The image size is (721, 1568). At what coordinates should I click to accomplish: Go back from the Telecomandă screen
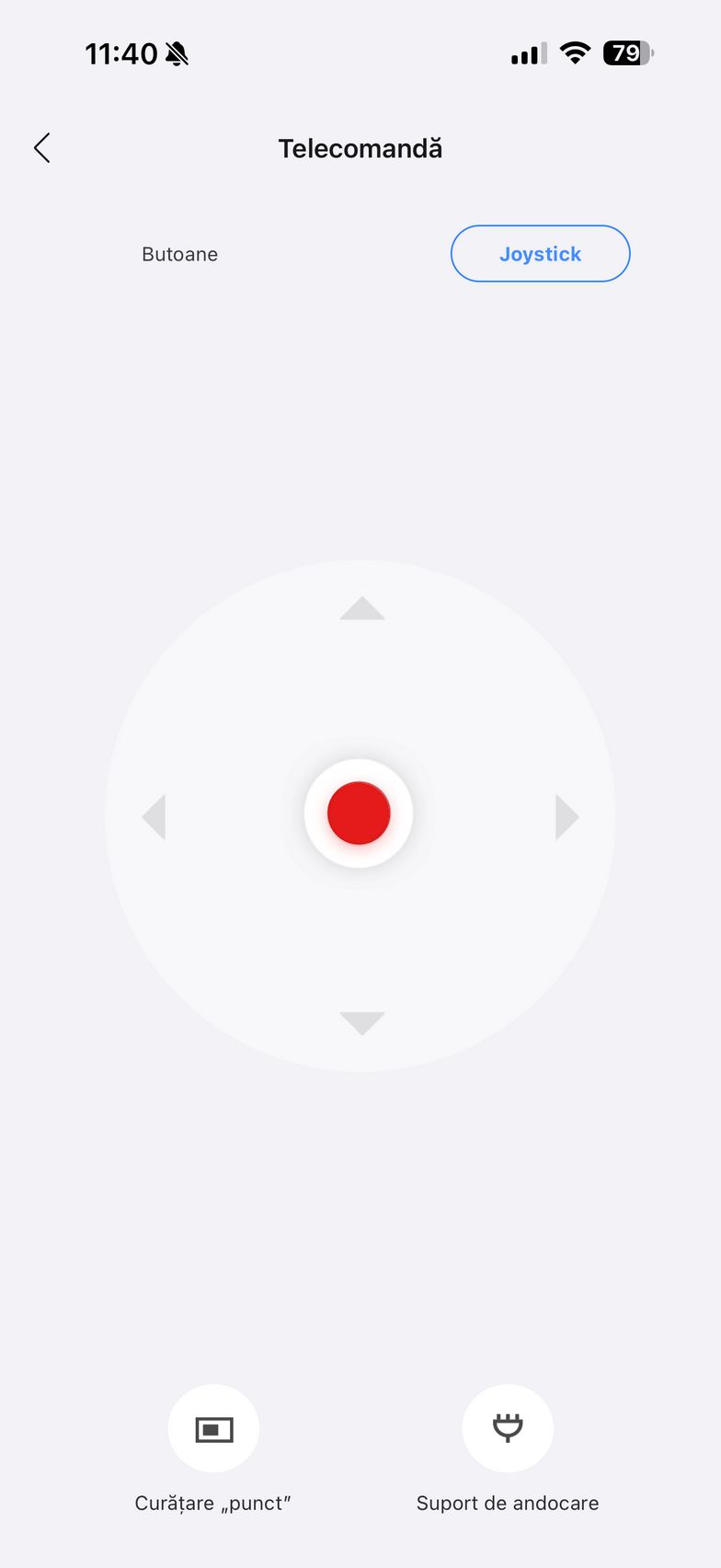(42, 148)
